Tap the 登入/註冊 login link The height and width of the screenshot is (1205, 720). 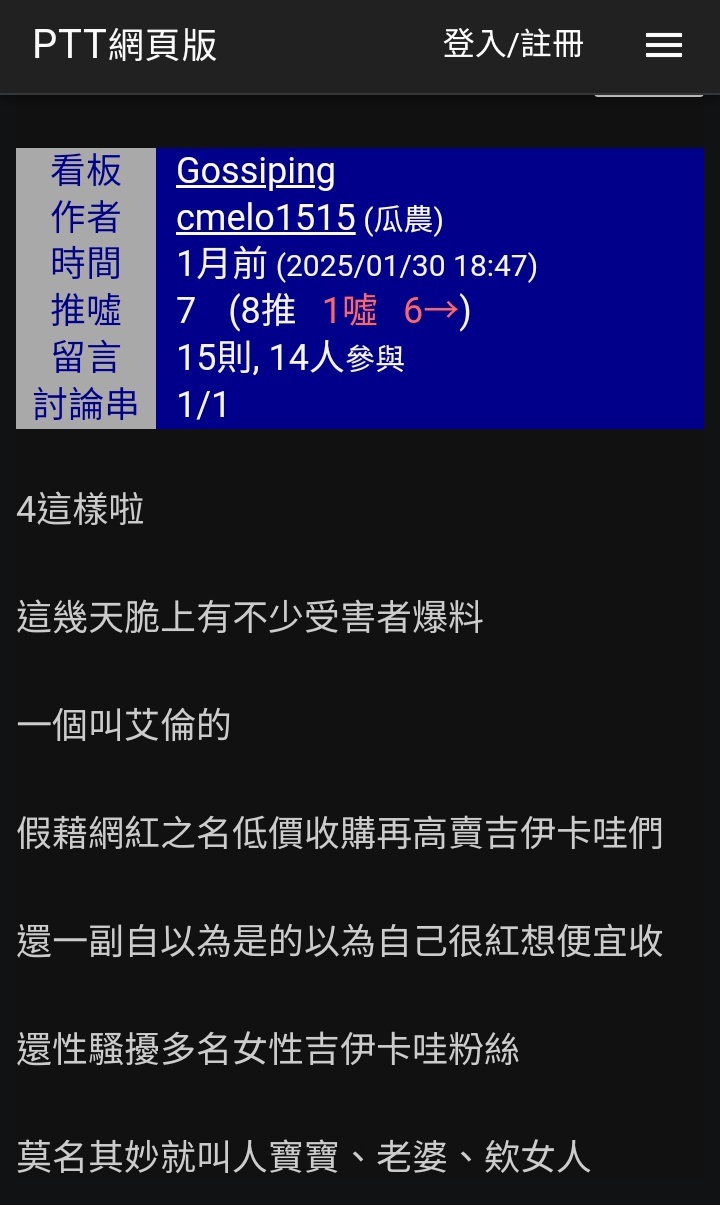(513, 45)
